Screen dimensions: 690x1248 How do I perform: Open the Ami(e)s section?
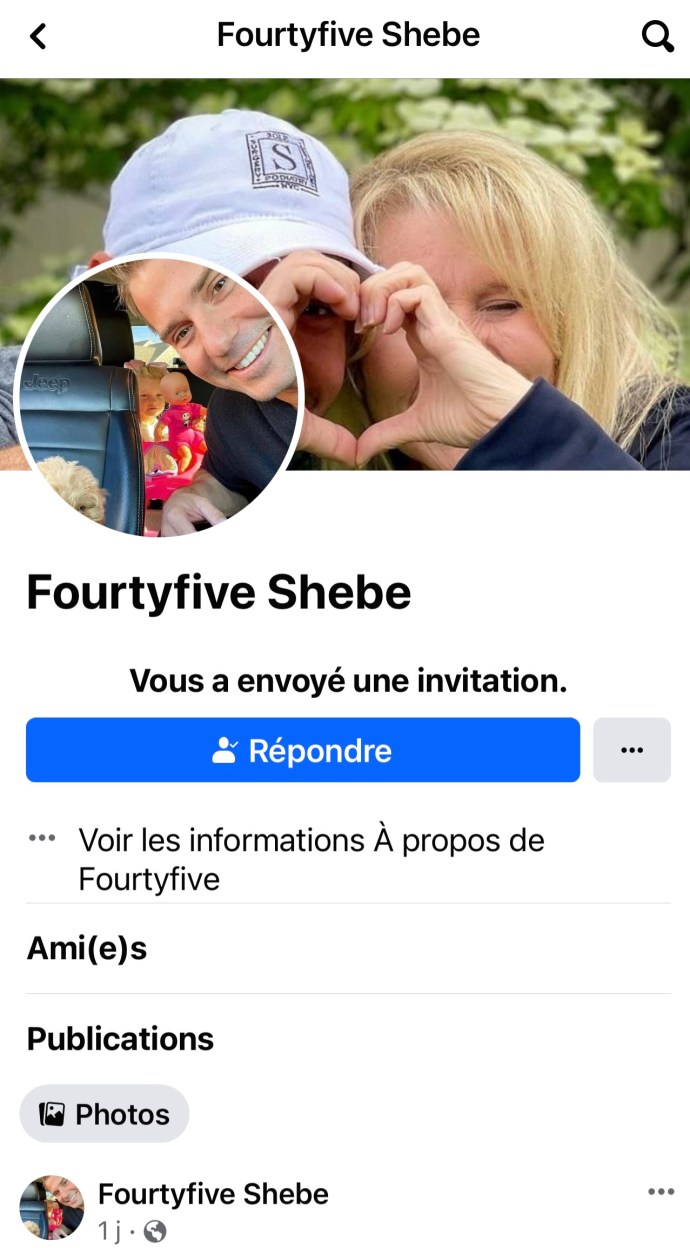87,948
